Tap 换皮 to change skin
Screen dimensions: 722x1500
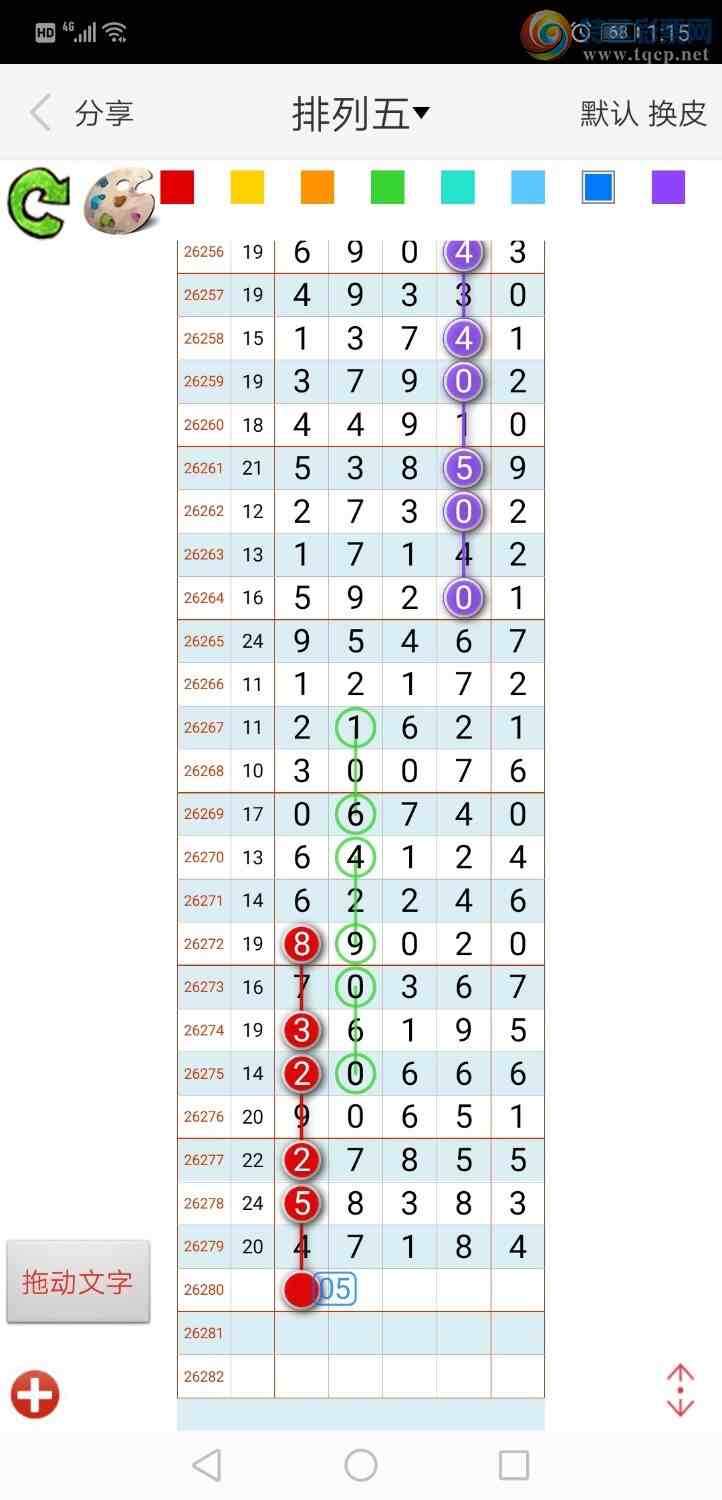pyautogui.click(x=678, y=113)
